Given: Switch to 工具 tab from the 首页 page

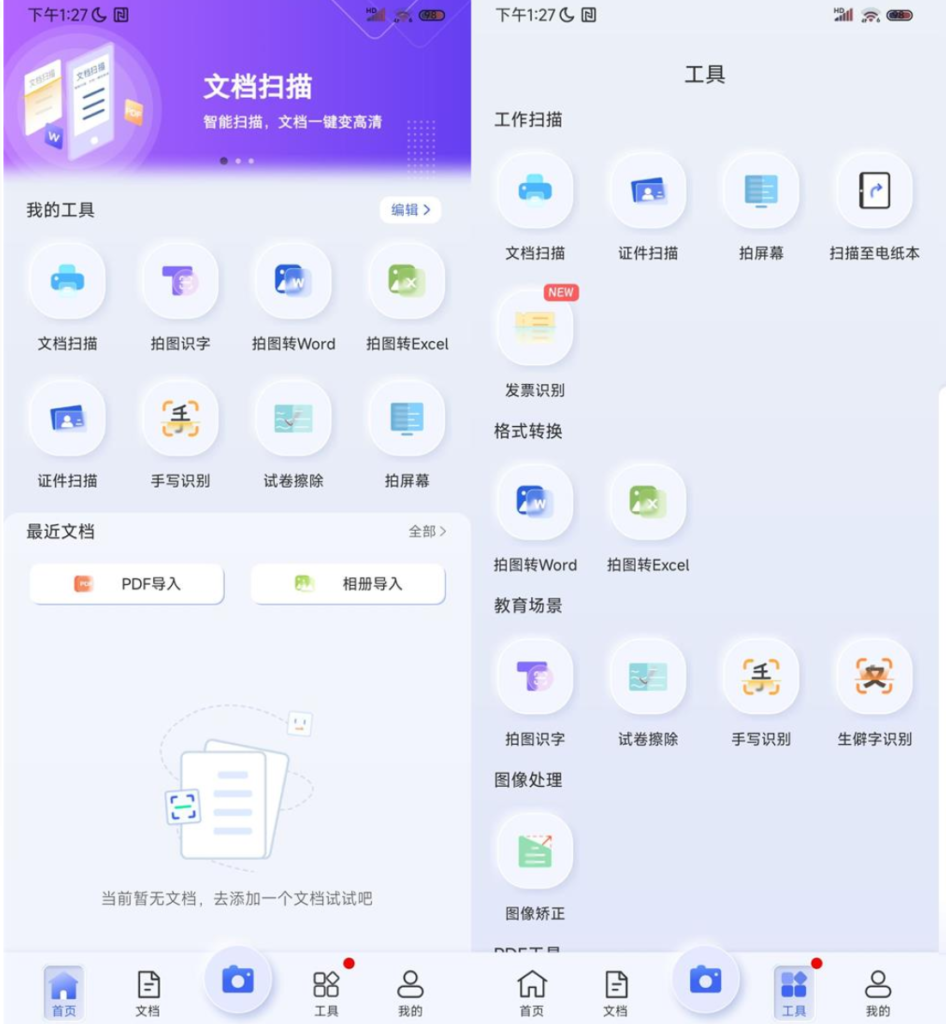Looking at the screenshot, I should coord(327,992).
